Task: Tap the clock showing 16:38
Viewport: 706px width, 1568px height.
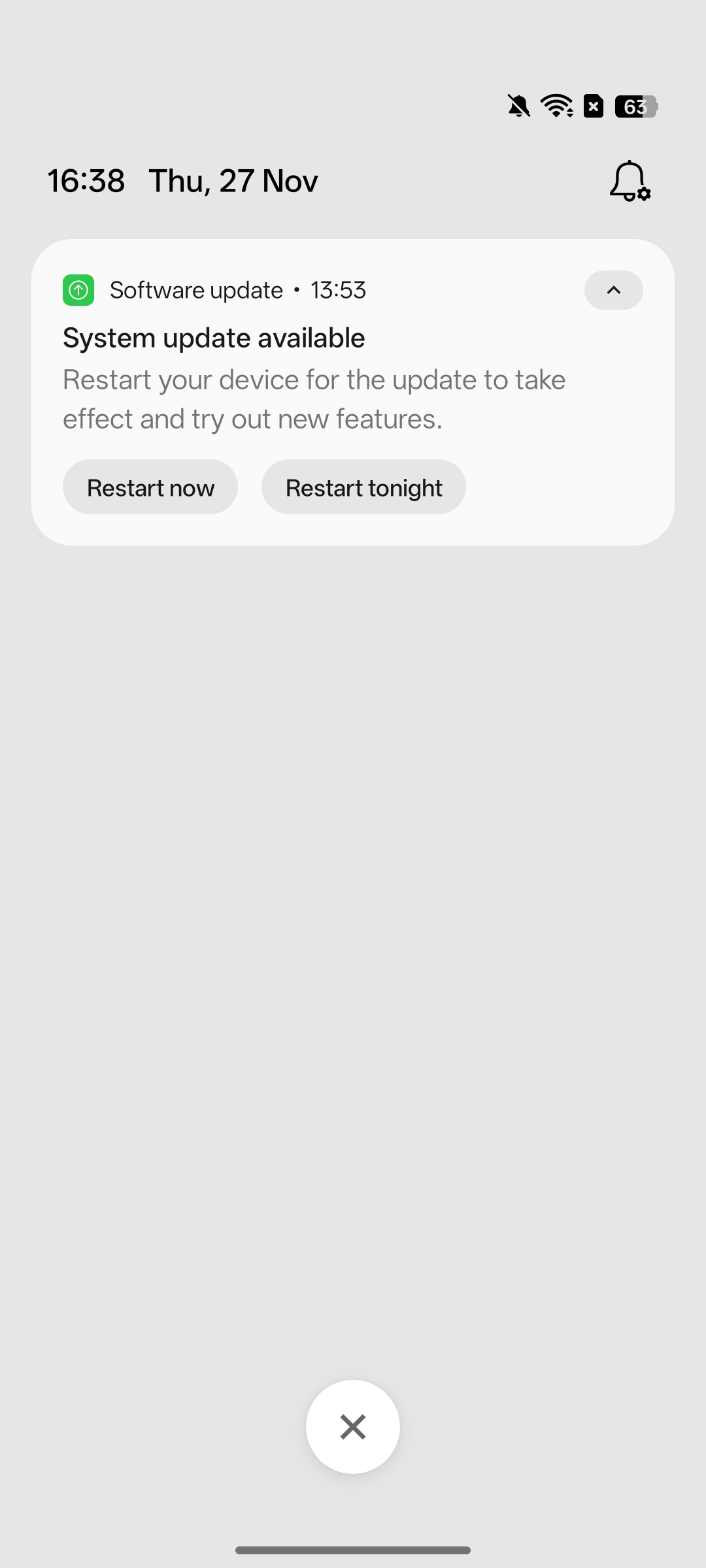Action: click(x=86, y=181)
